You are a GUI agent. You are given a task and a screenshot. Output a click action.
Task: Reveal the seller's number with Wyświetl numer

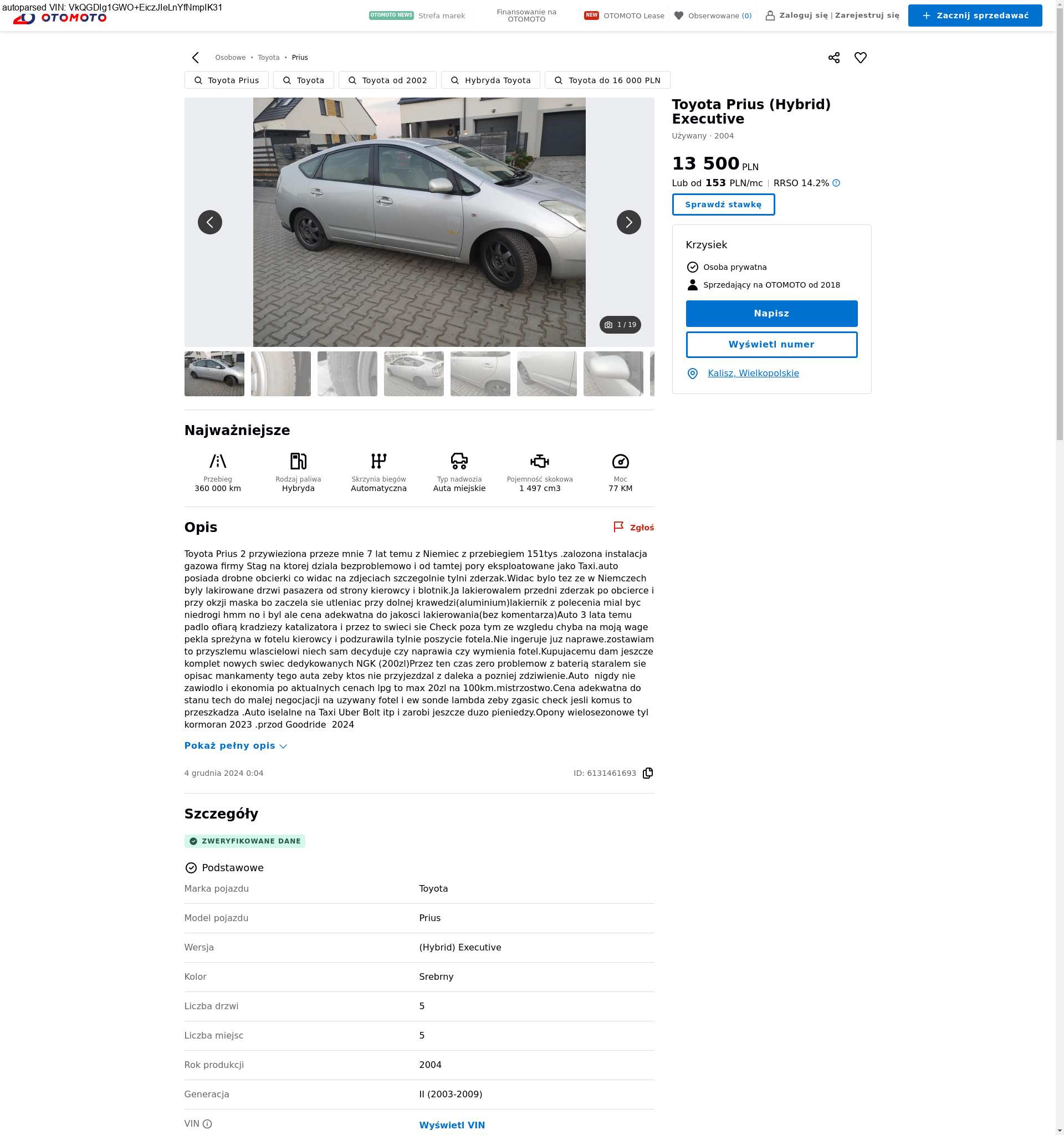pos(771,344)
